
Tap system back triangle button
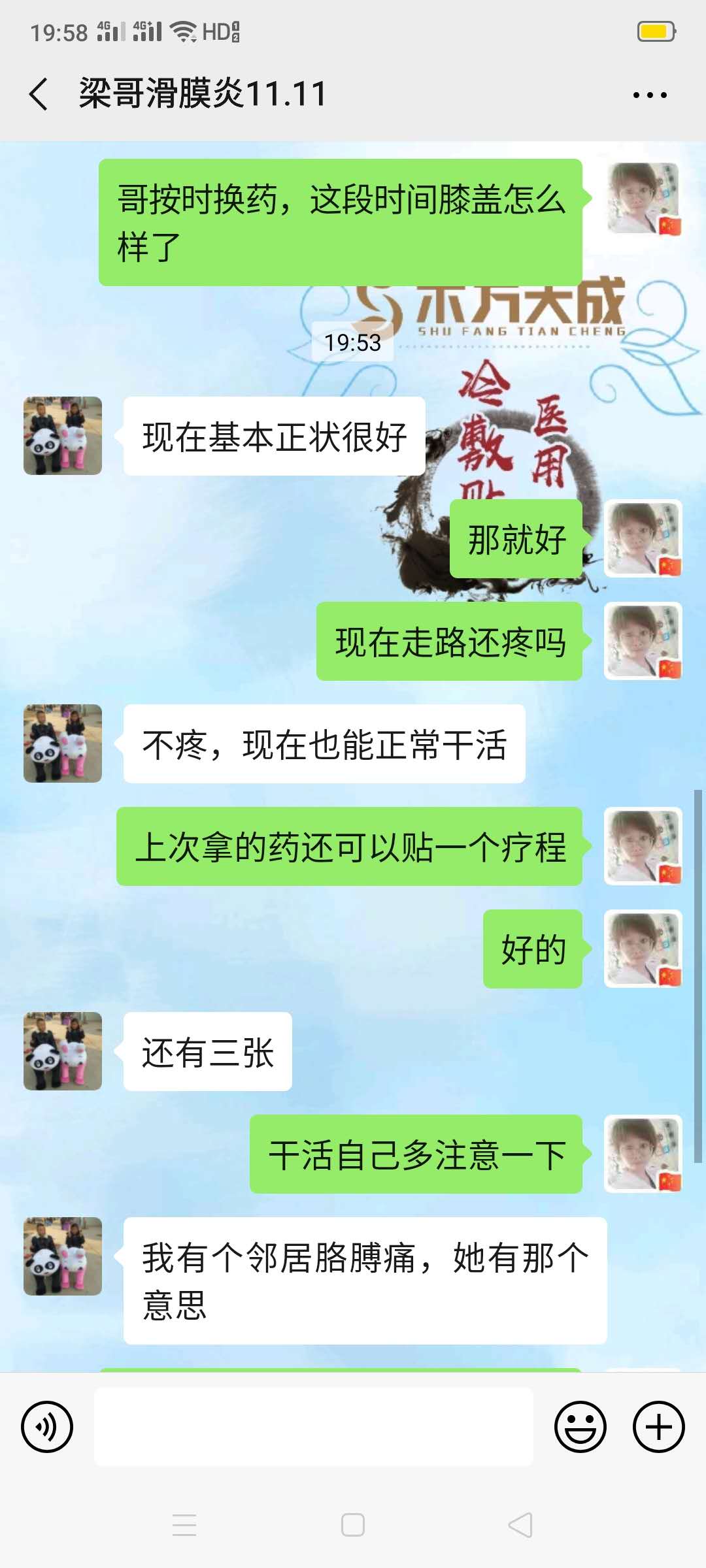click(x=520, y=1525)
